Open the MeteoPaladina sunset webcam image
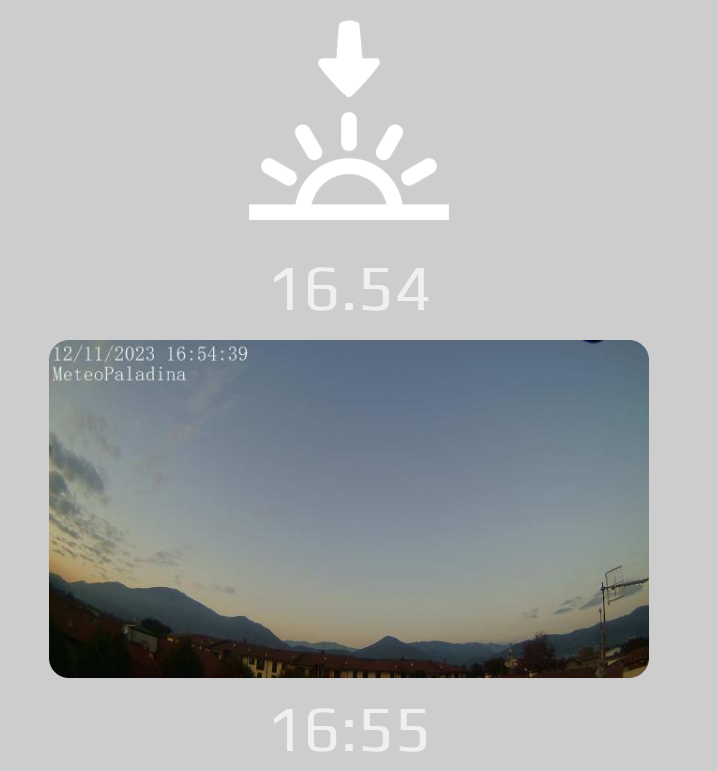The height and width of the screenshot is (771, 718). click(349, 508)
